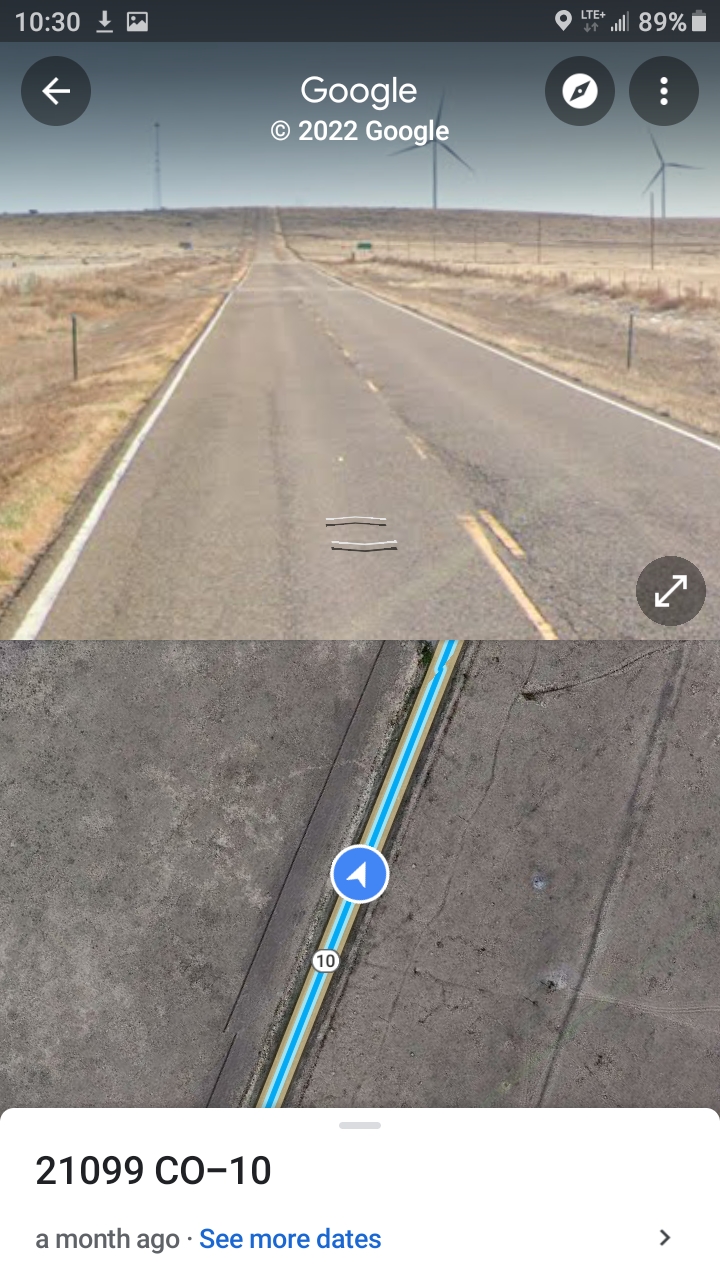
Task: Go back using the back arrow
Action: click(56, 91)
